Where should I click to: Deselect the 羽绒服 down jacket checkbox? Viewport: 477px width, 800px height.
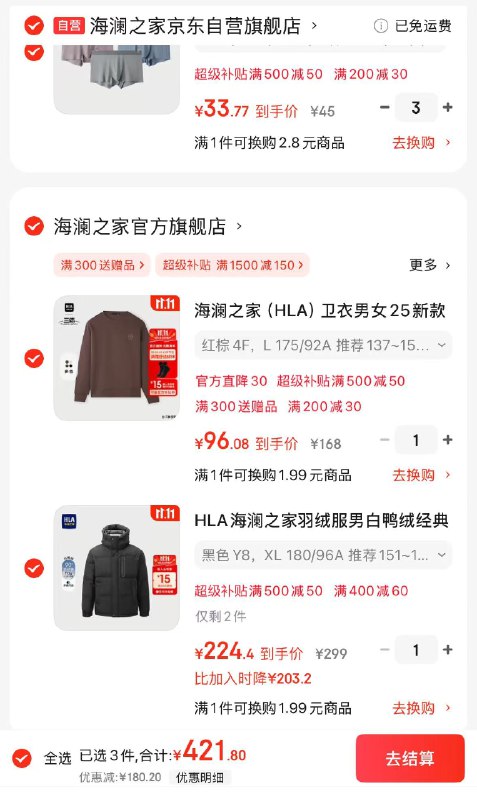point(34,568)
